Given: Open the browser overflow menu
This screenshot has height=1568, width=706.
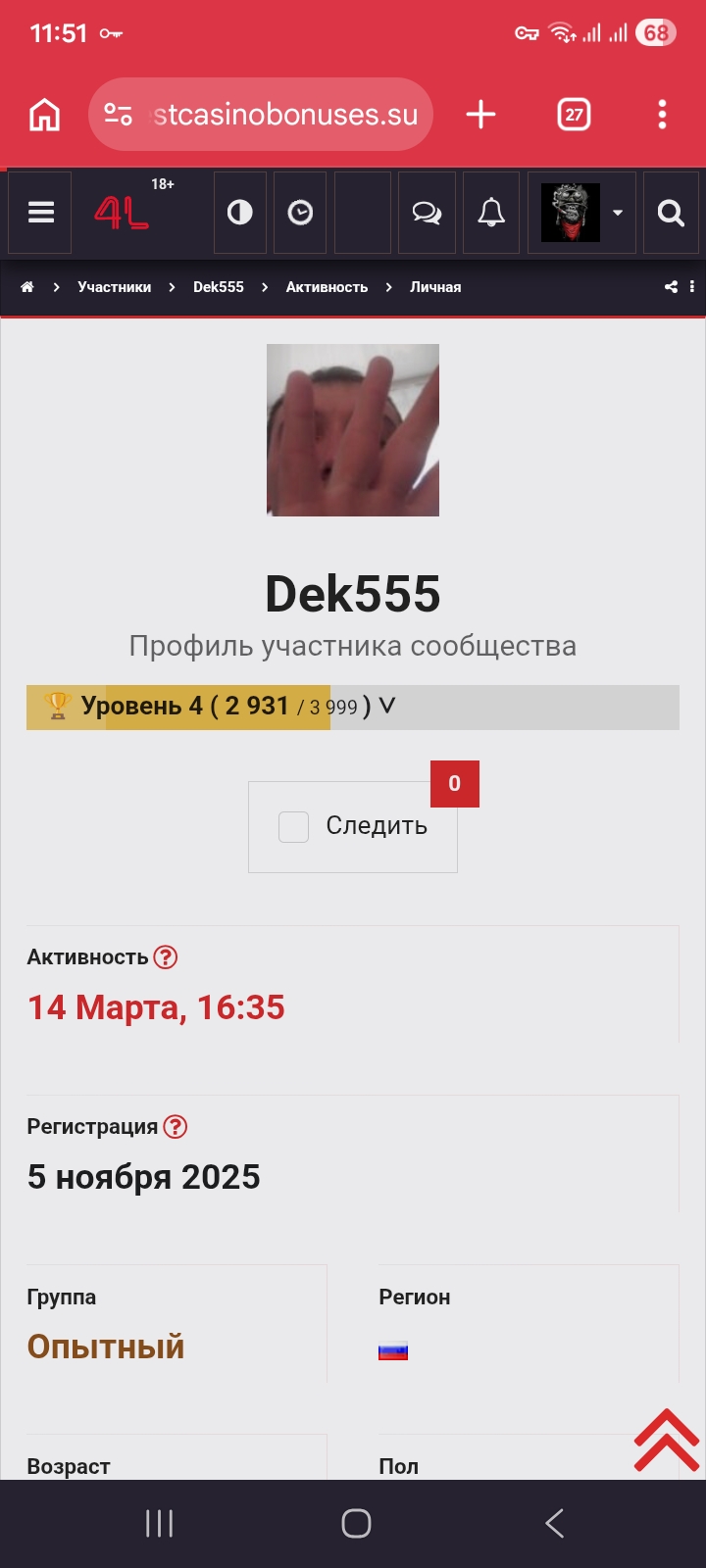Looking at the screenshot, I should click(662, 115).
